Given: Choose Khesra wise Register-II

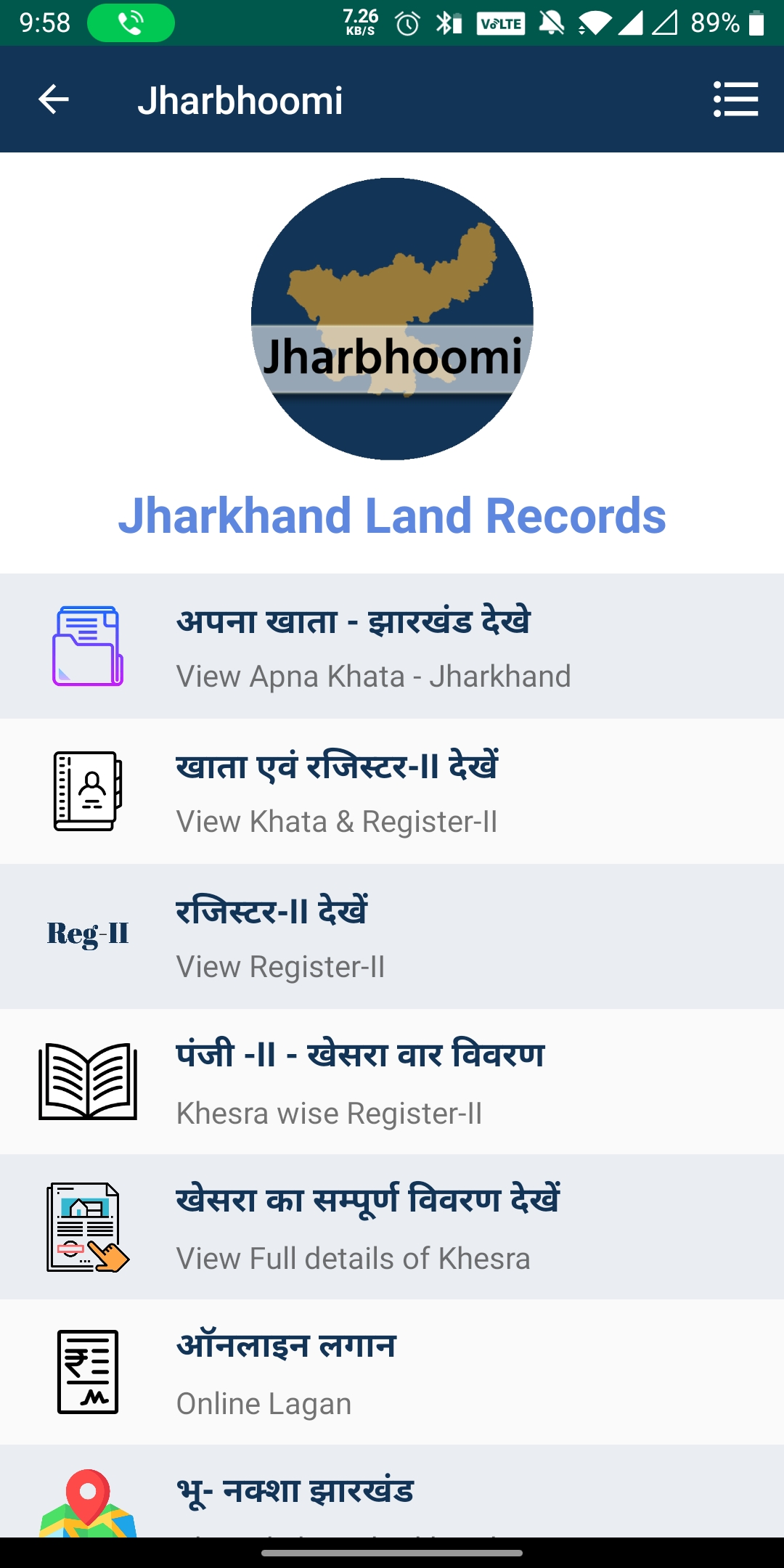Looking at the screenshot, I should (x=392, y=1082).
